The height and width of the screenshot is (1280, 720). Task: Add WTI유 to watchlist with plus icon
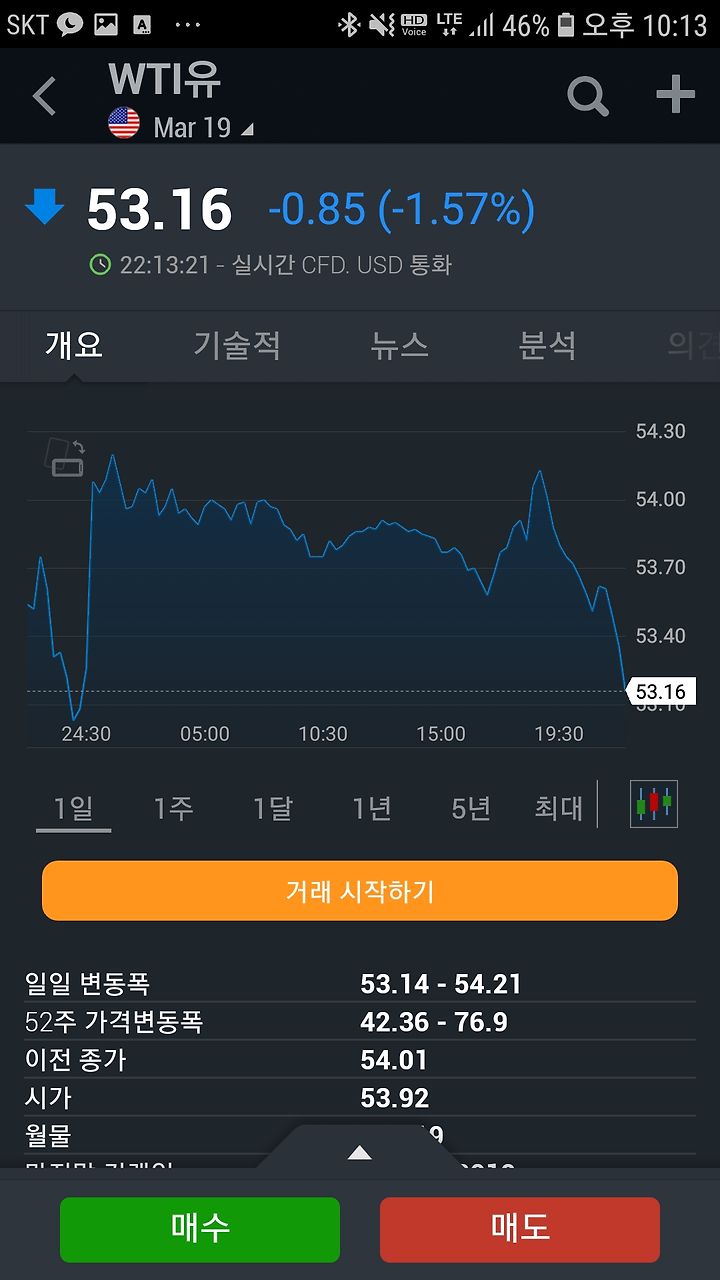[675, 95]
